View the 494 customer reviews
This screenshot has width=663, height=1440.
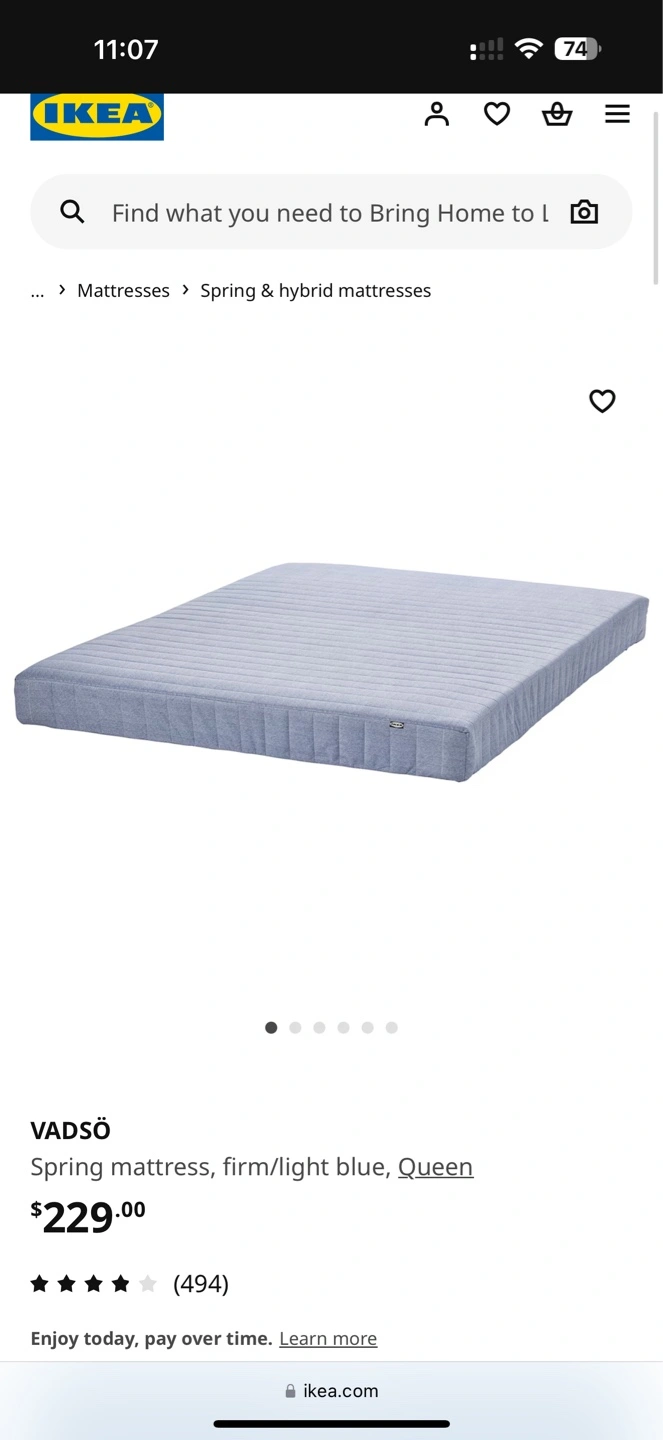pos(201,1284)
